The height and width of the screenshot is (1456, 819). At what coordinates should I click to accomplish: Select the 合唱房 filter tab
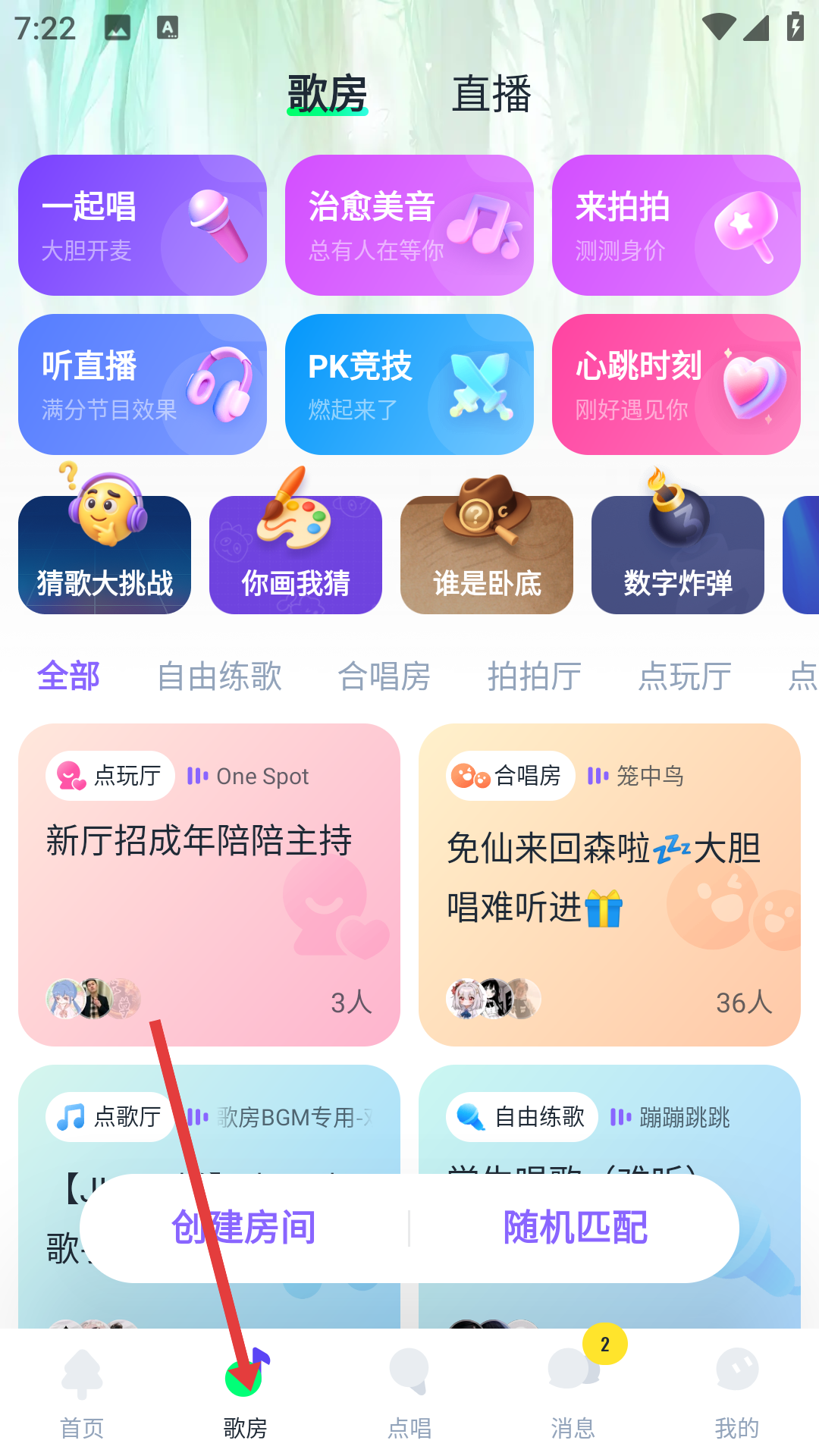point(384,676)
